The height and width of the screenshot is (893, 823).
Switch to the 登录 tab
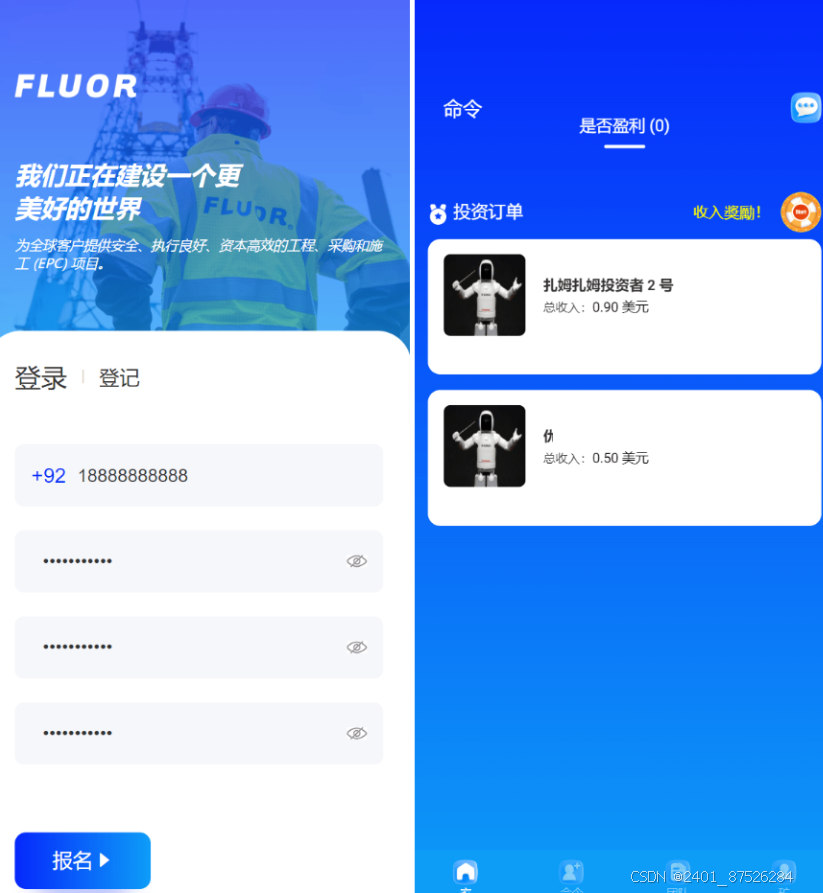point(41,378)
